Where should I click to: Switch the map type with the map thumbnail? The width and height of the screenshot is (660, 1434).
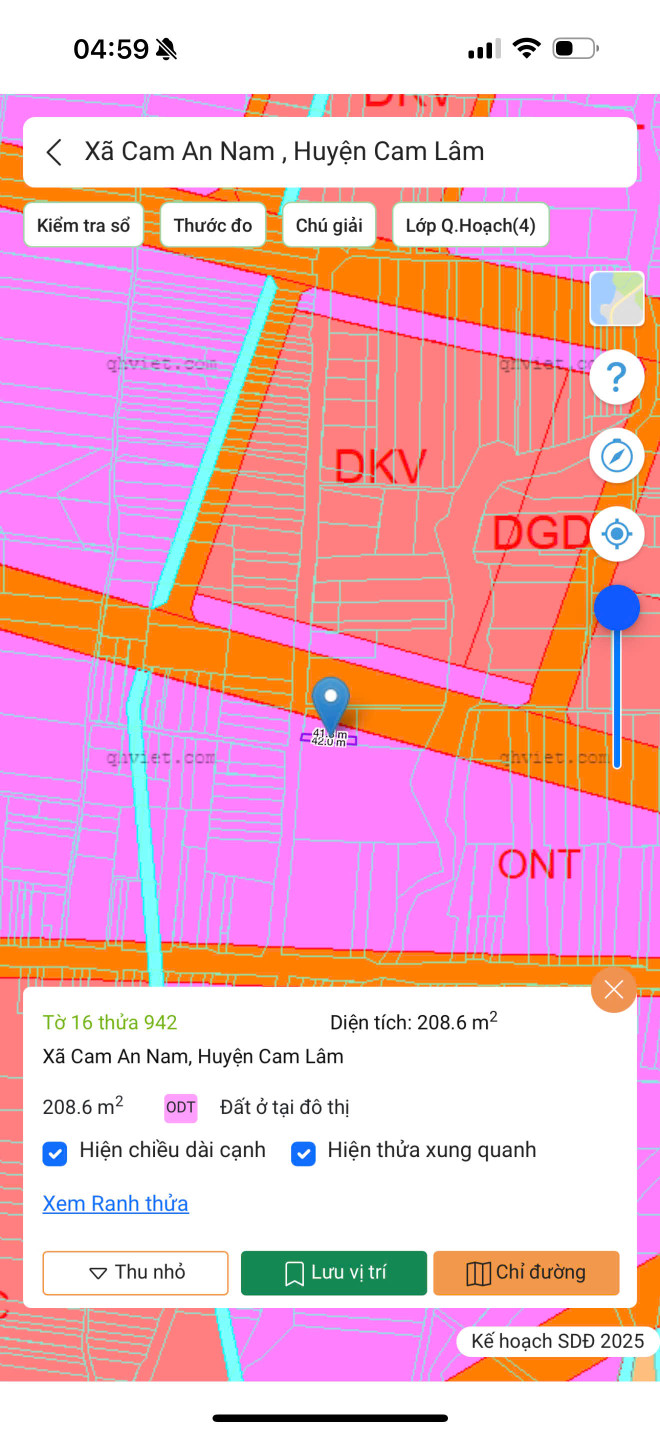(x=617, y=298)
